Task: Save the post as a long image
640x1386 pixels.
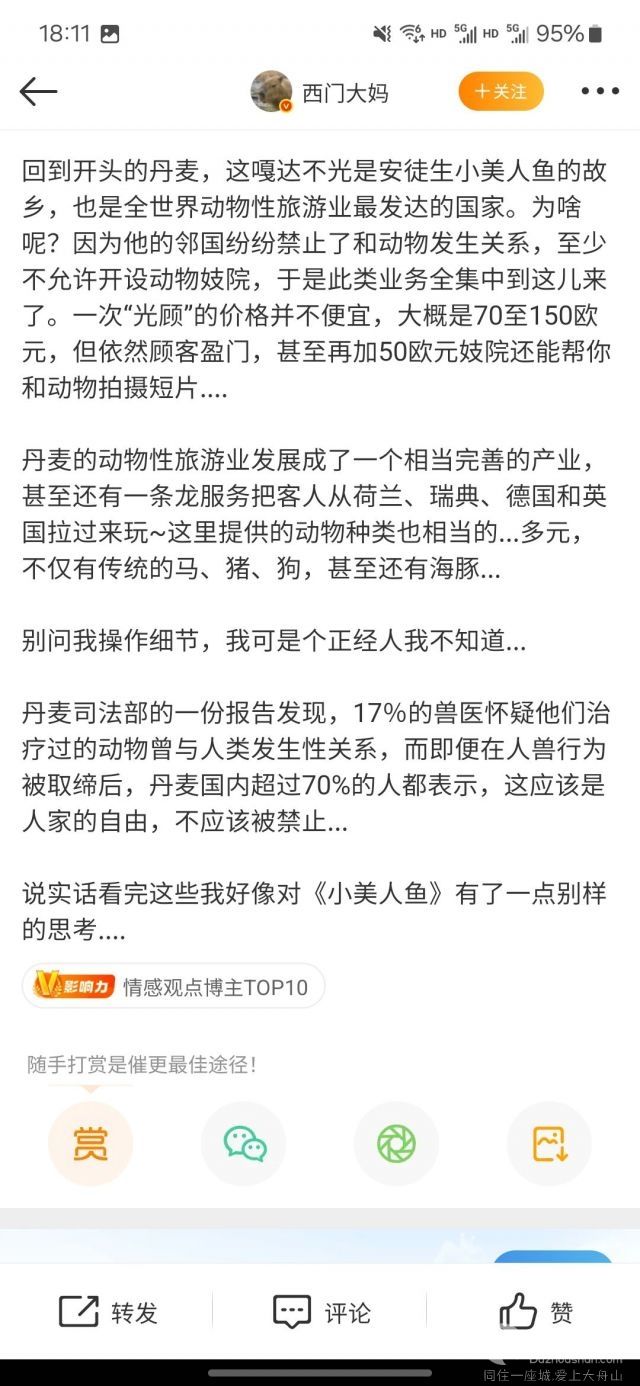Action: point(549,1143)
